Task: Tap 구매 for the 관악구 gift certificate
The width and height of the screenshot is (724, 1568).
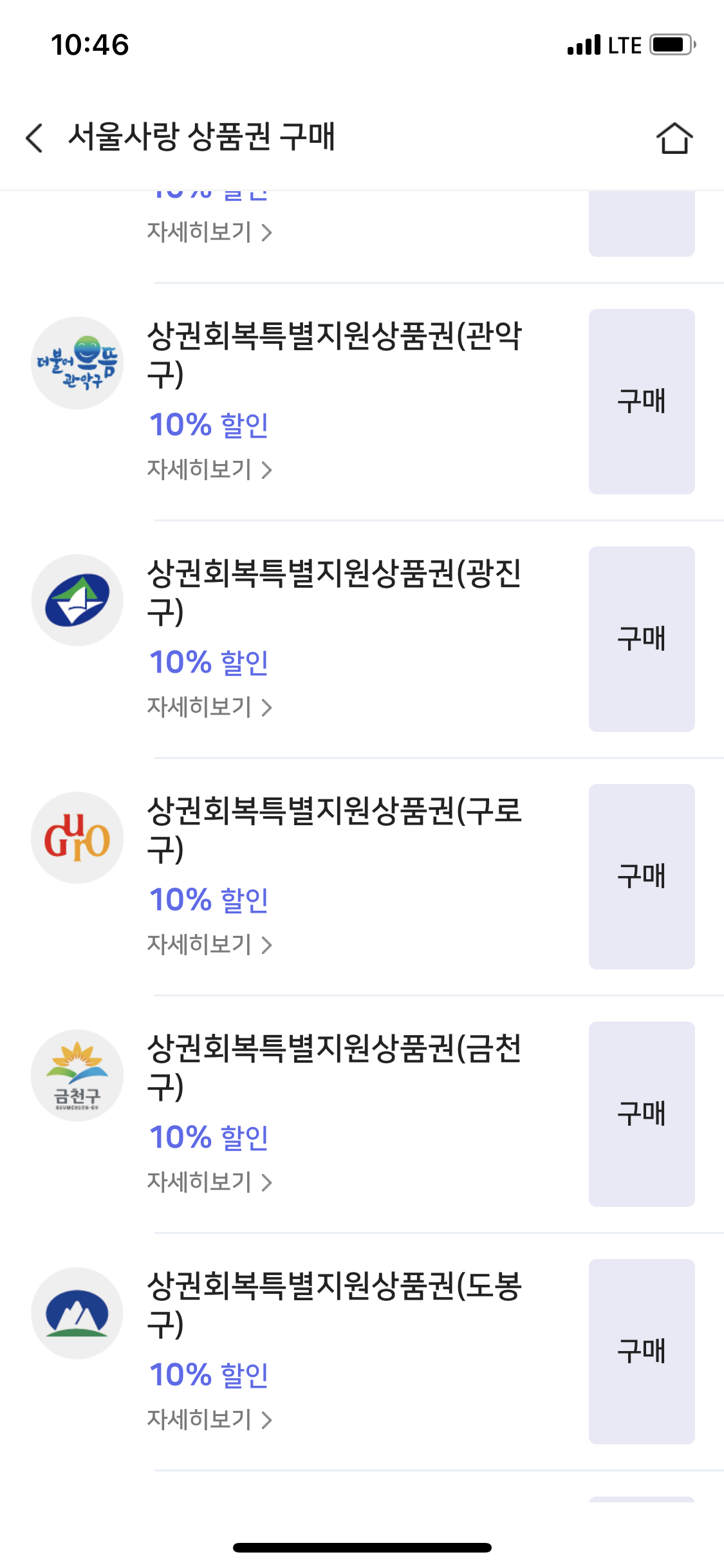Action: pyautogui.click(x=642, y=402)
